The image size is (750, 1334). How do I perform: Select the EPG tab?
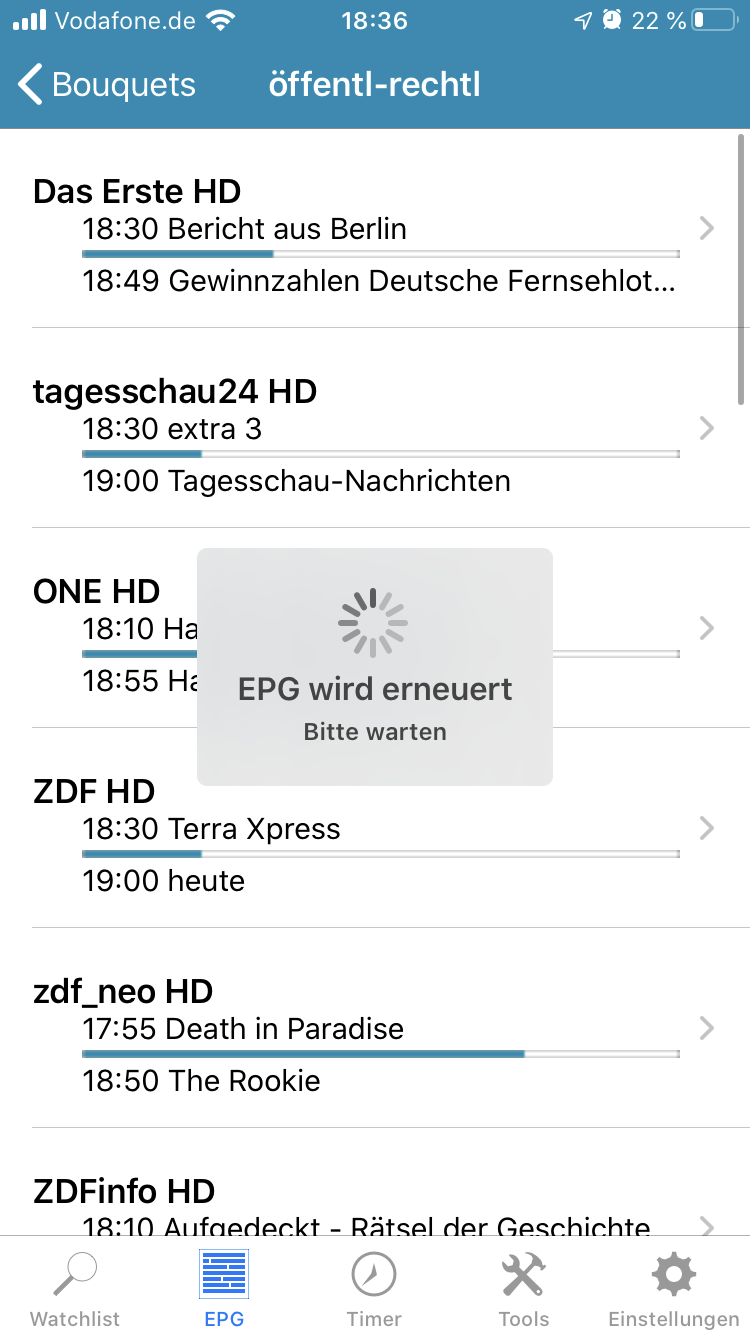224,1288
